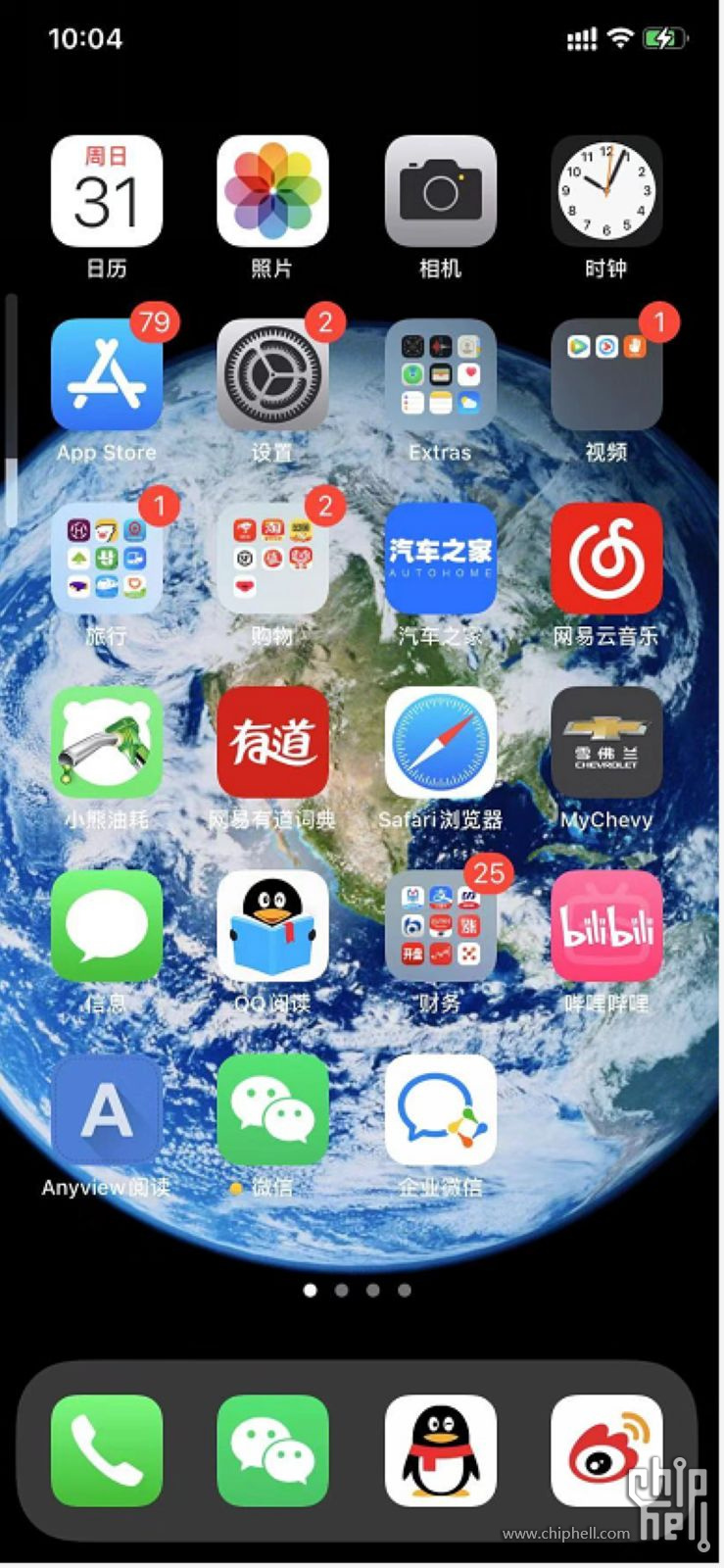Open the 购物 shopping folder
This screenshot has height=1568, width=724.
pyautogui.click(x=272, y=559)
